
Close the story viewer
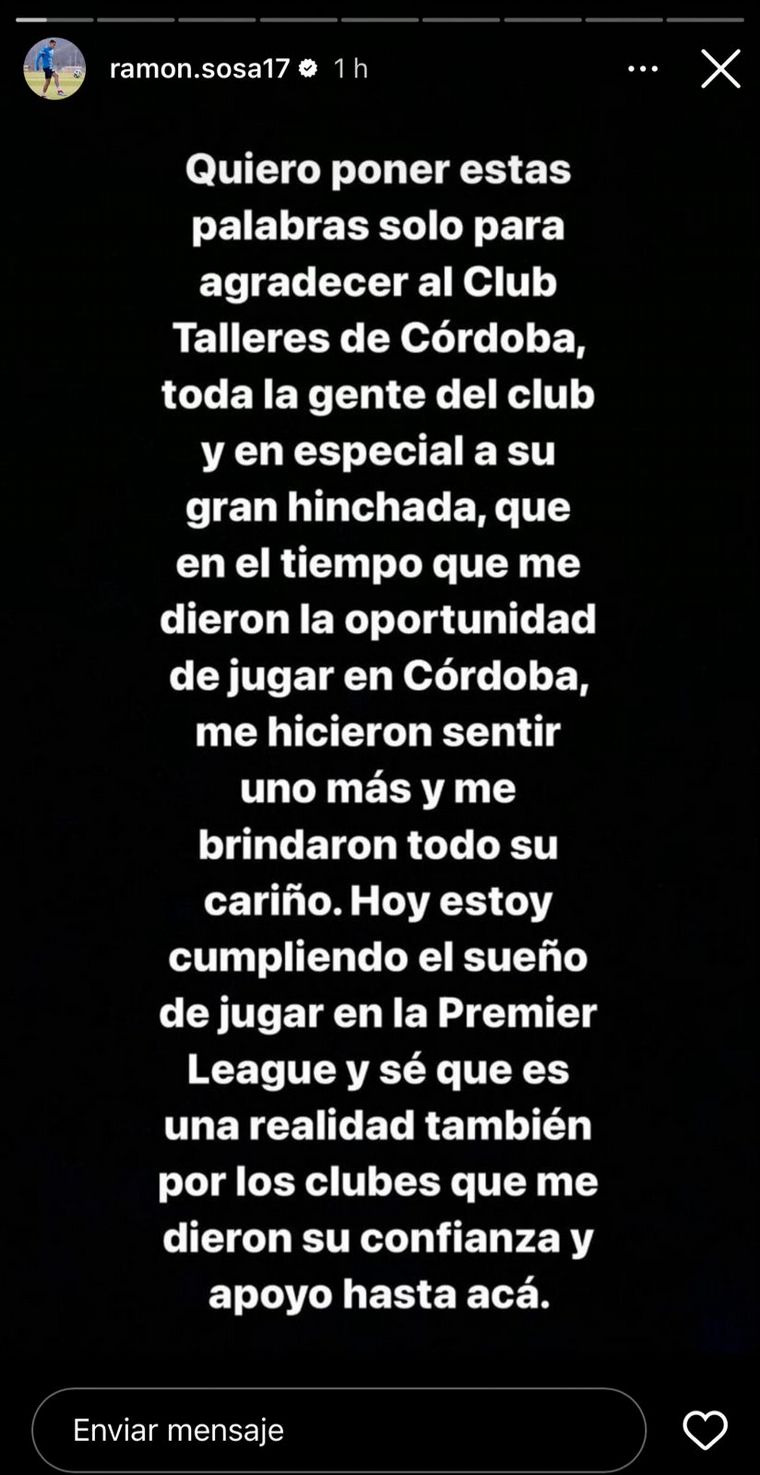tap(720, 69)
